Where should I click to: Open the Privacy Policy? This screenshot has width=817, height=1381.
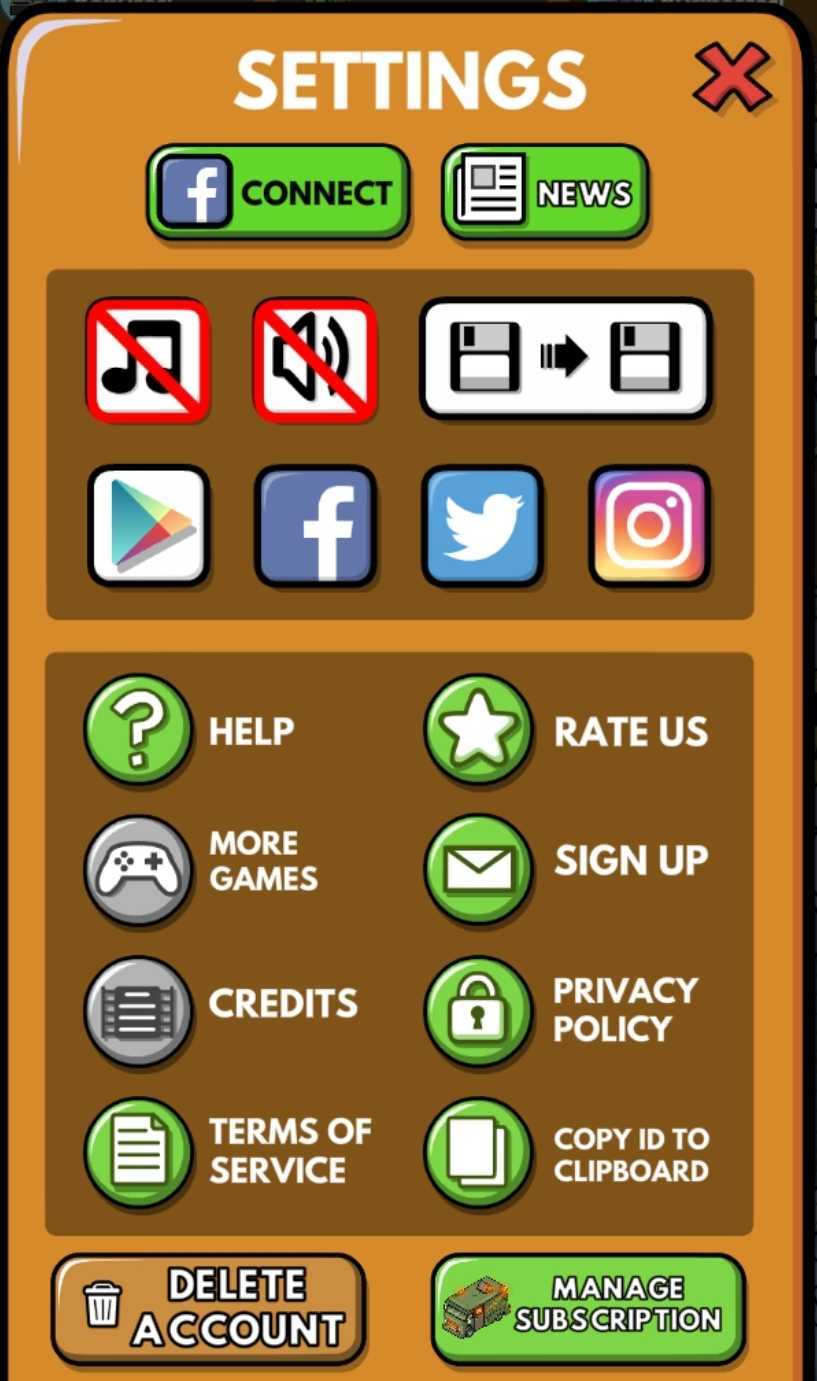tap(478, 1010)
